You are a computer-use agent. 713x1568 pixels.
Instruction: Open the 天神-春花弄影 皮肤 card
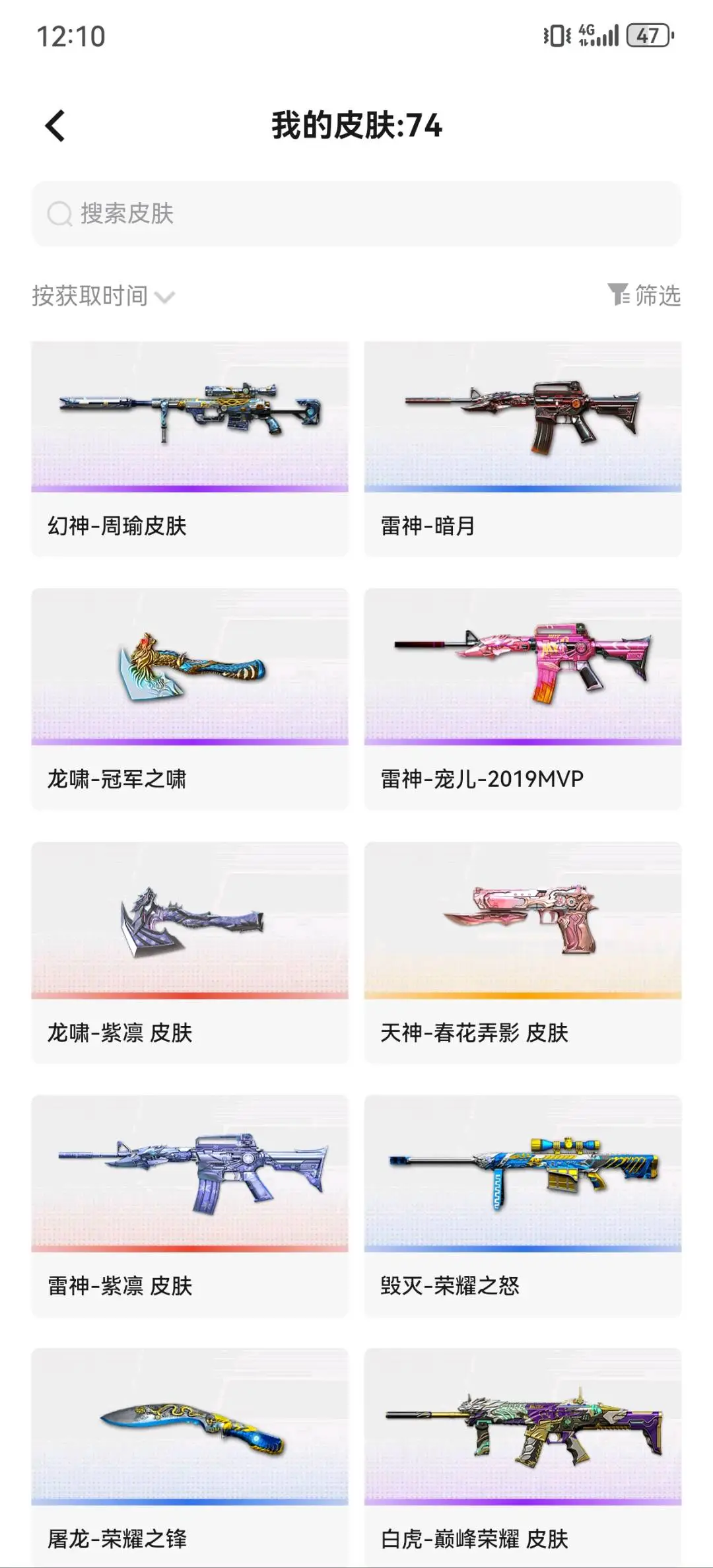click(523, 953)
